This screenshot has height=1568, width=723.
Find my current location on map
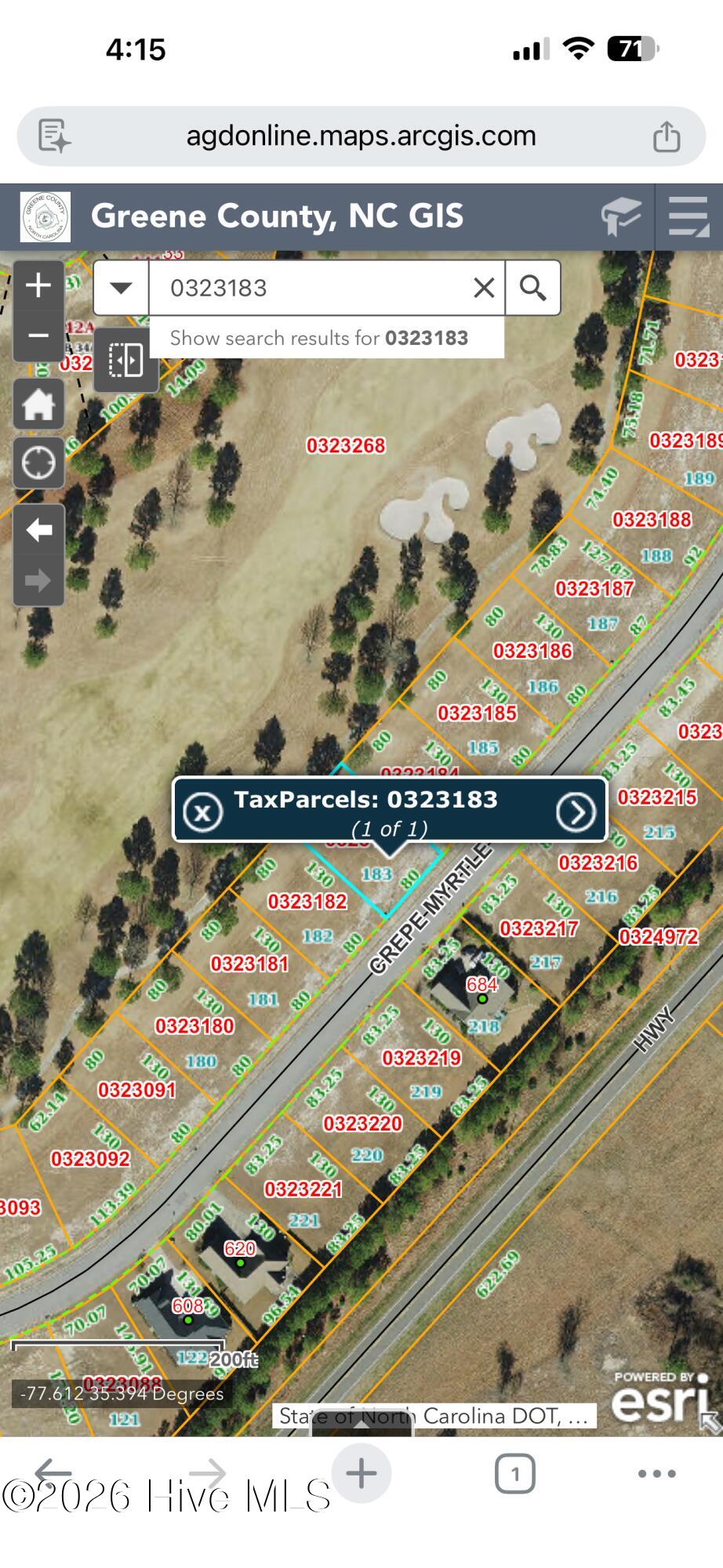point(38,463)
